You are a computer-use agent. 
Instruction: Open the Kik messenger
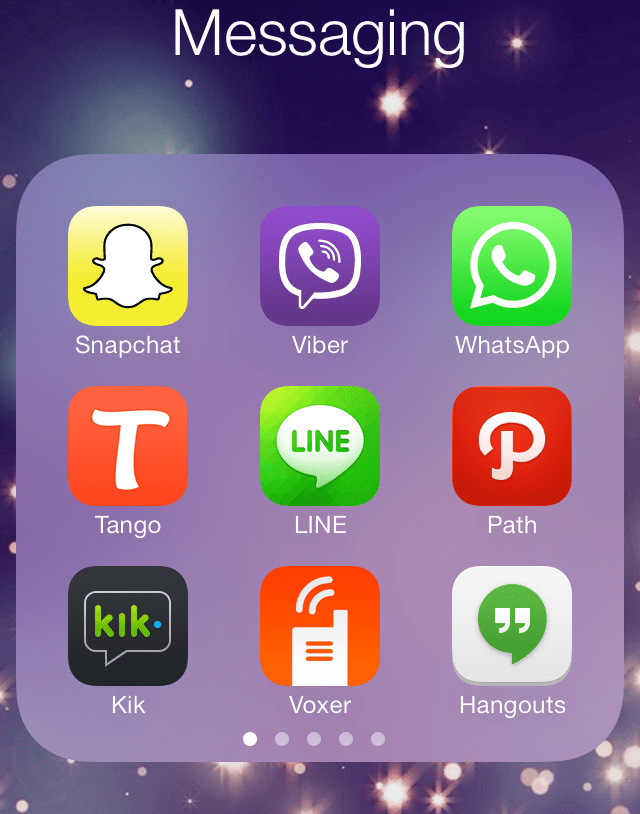pos(128,626)
